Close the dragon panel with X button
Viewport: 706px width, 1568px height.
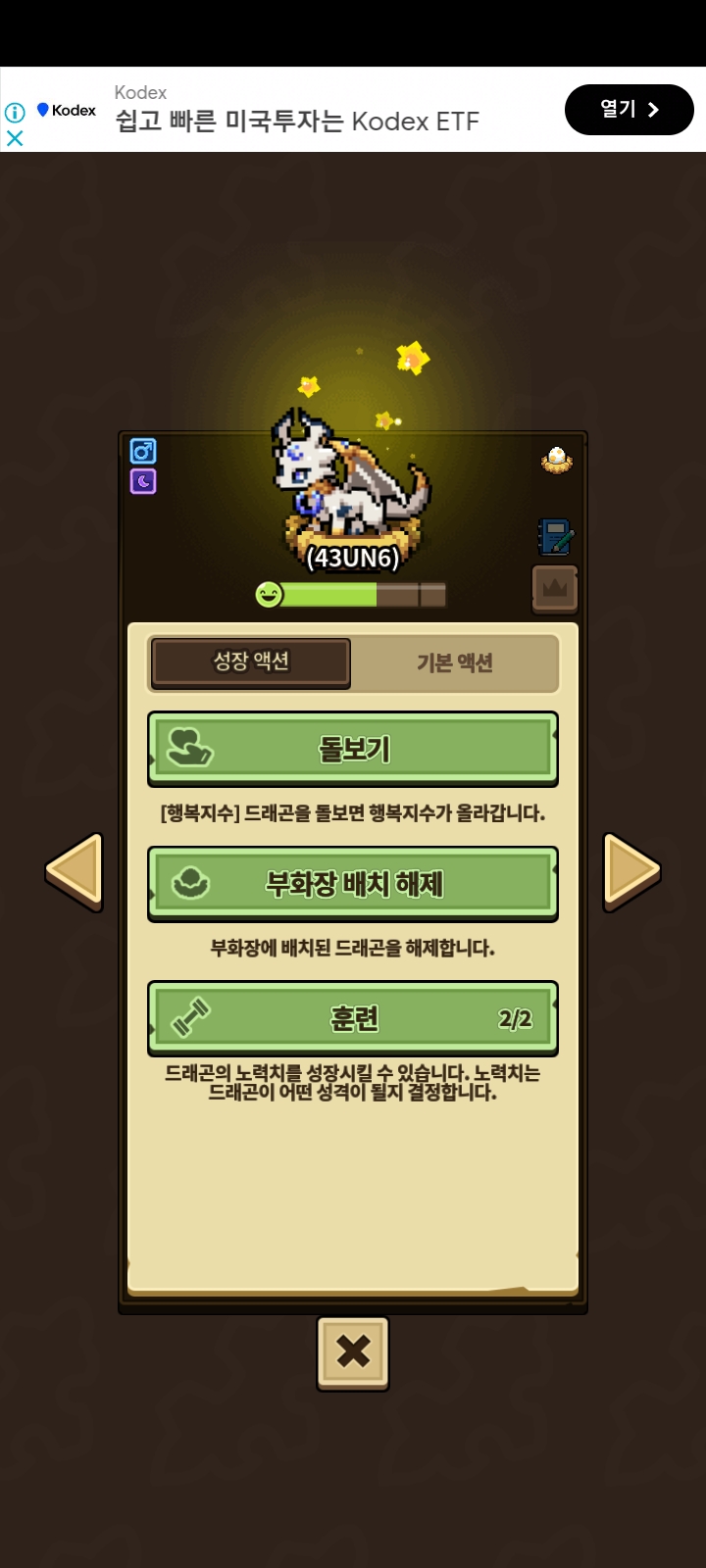tap(353, 1352)
